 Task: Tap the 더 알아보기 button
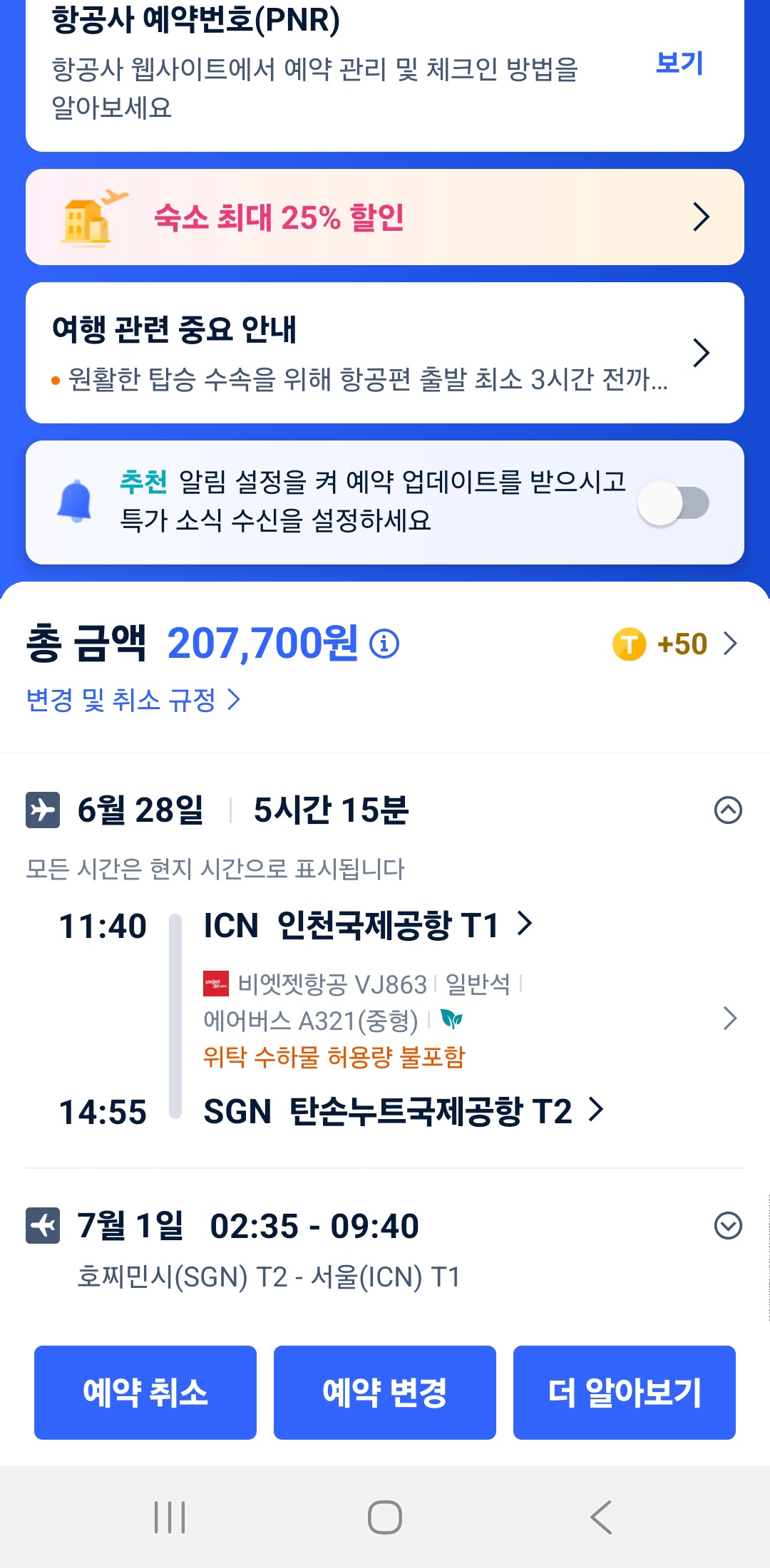click(624, 1392)
